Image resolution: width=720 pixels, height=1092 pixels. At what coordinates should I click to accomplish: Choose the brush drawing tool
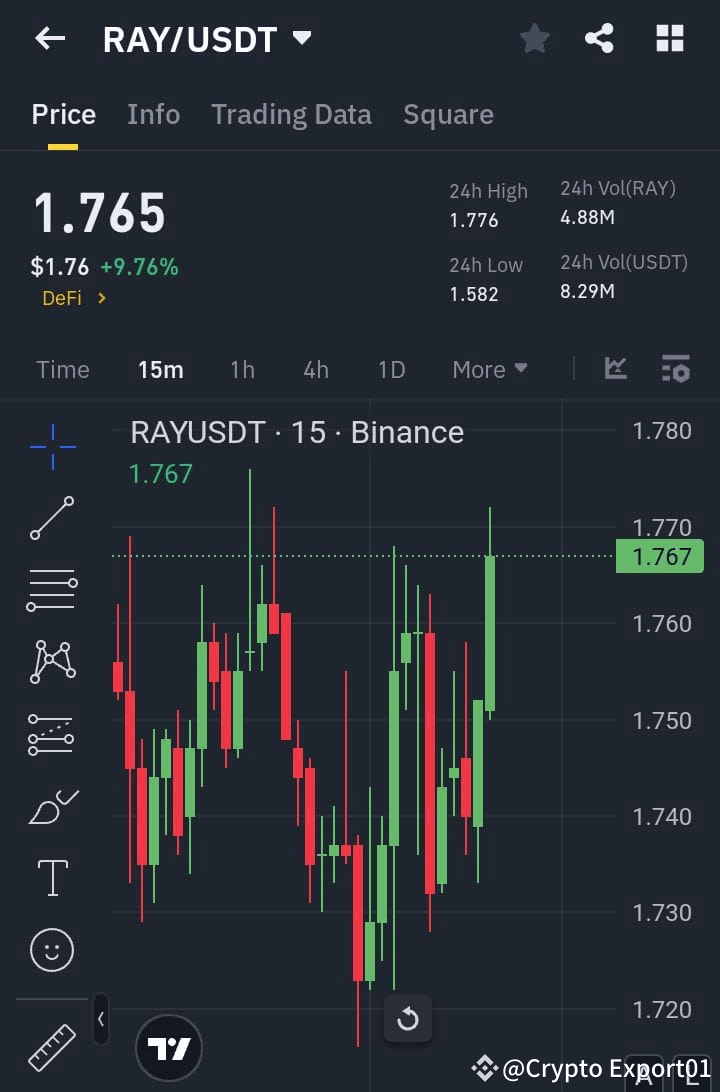point(50,805)
